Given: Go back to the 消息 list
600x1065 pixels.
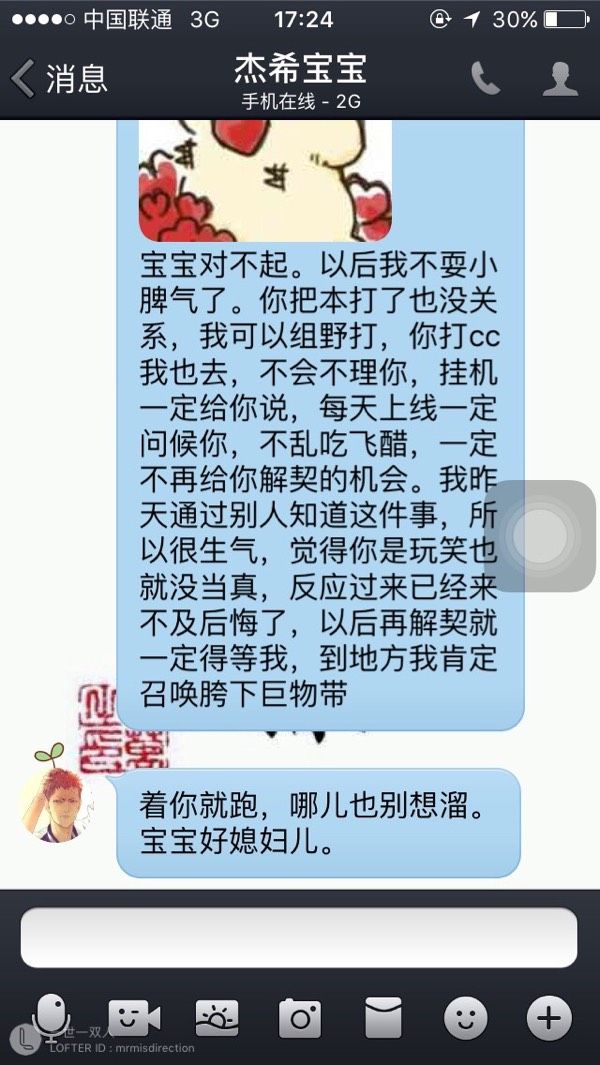Looking at the screenshot, I should click(x=60, y=79).
